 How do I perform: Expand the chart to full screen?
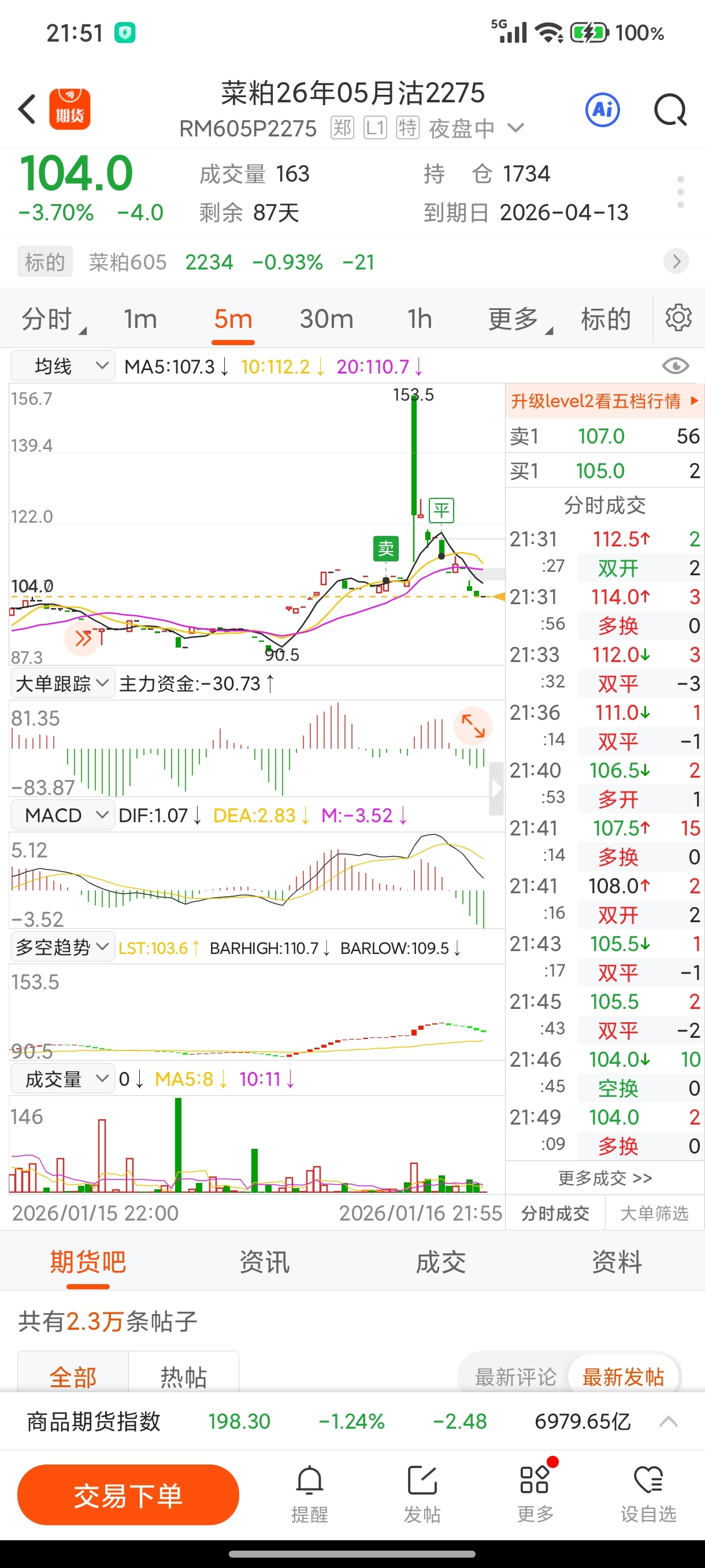coord(473,726)
